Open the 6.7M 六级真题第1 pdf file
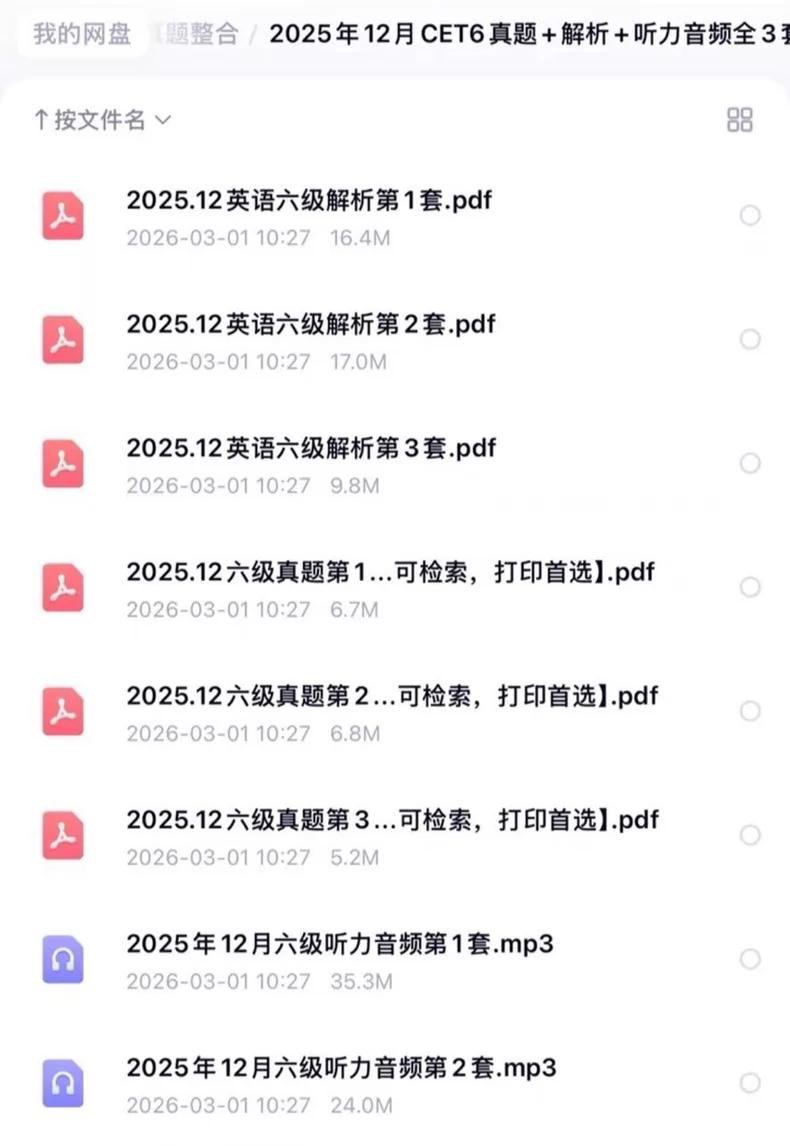 (x=390, y=572)
